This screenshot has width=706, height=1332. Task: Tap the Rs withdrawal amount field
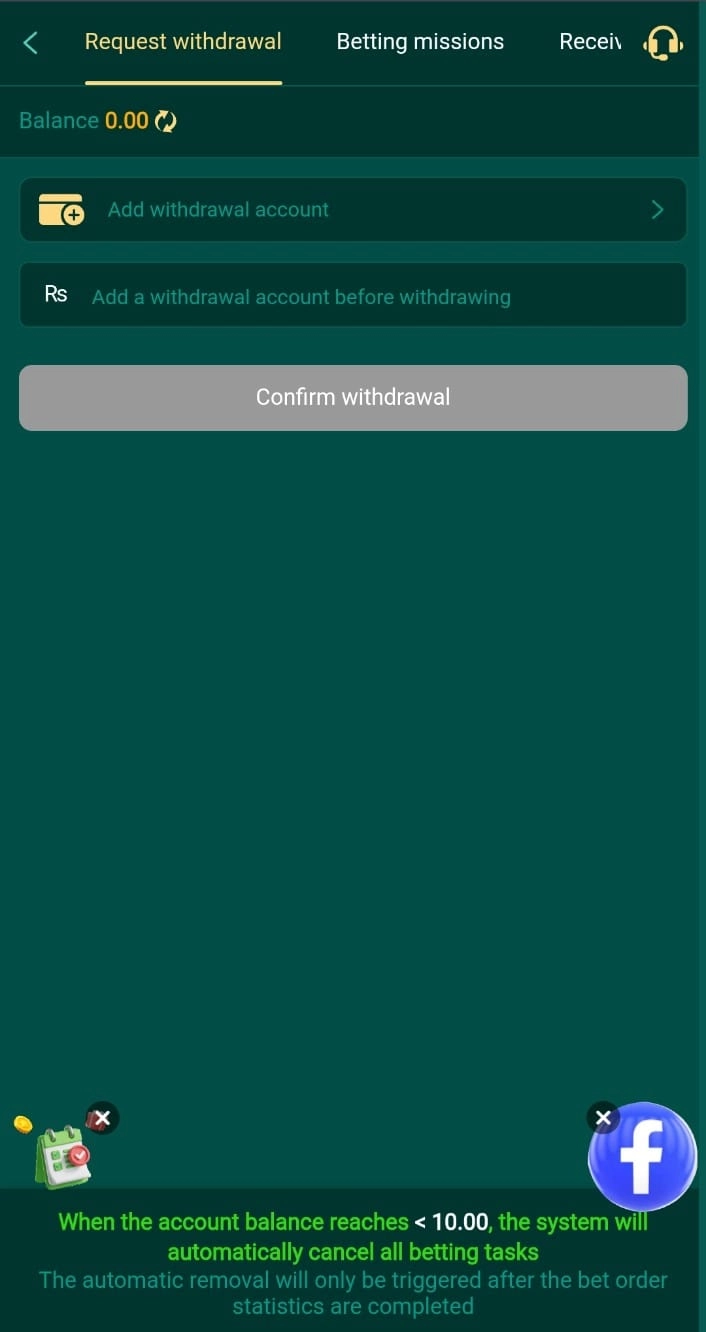click(352, 296)
